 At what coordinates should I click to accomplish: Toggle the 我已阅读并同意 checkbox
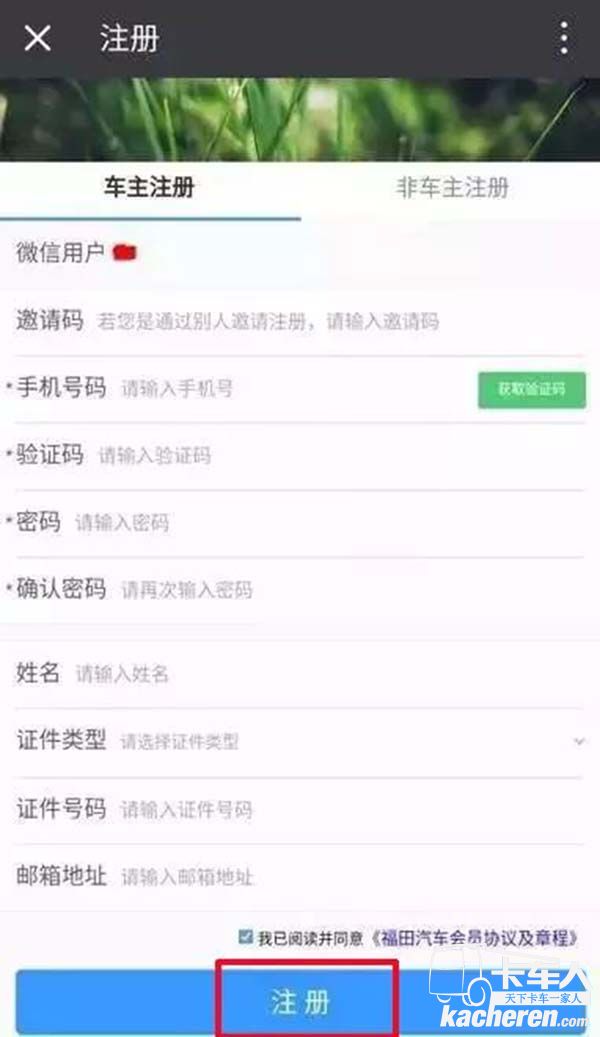246,937
